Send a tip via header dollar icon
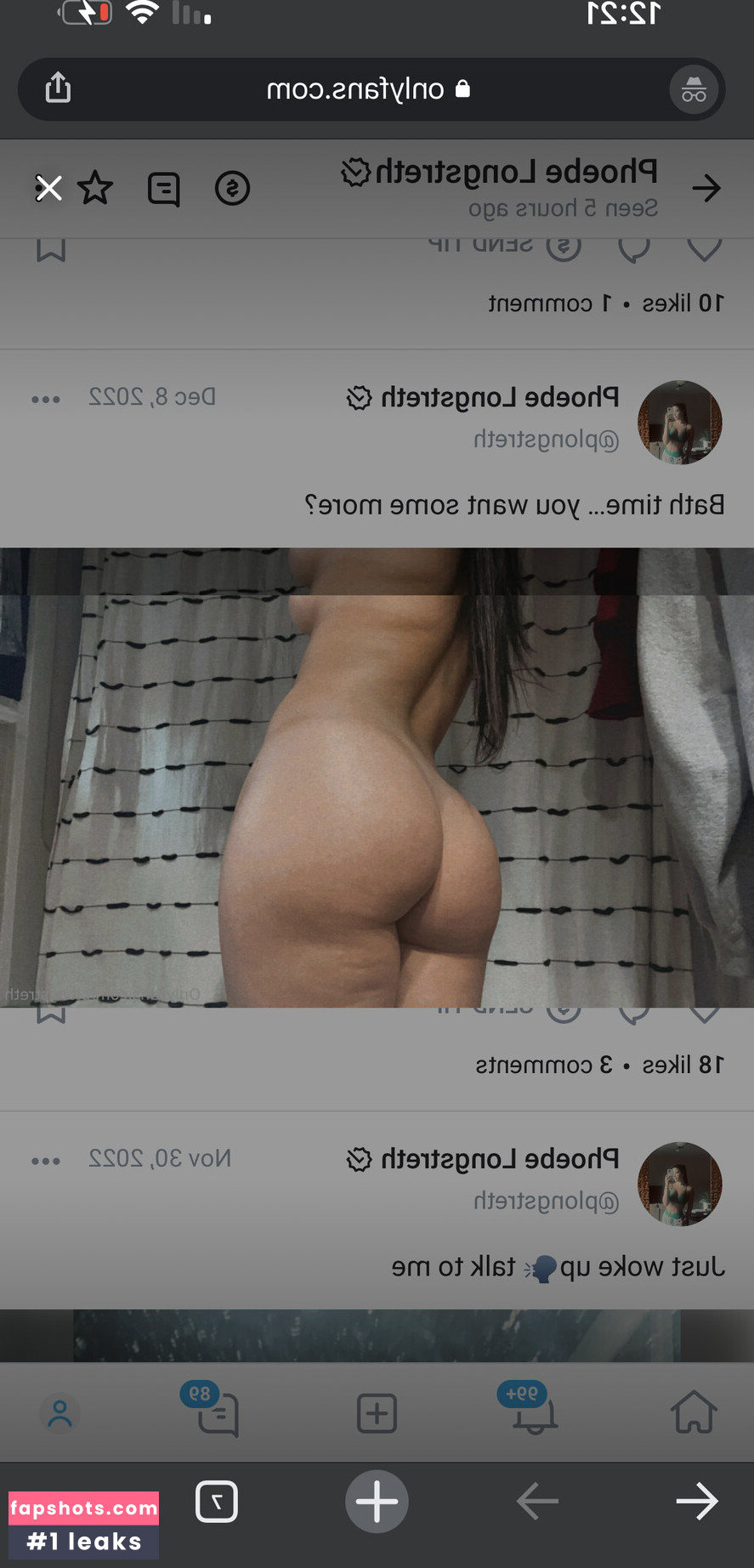The width and height of the screenshot is (754, 1568). (232, 188)
